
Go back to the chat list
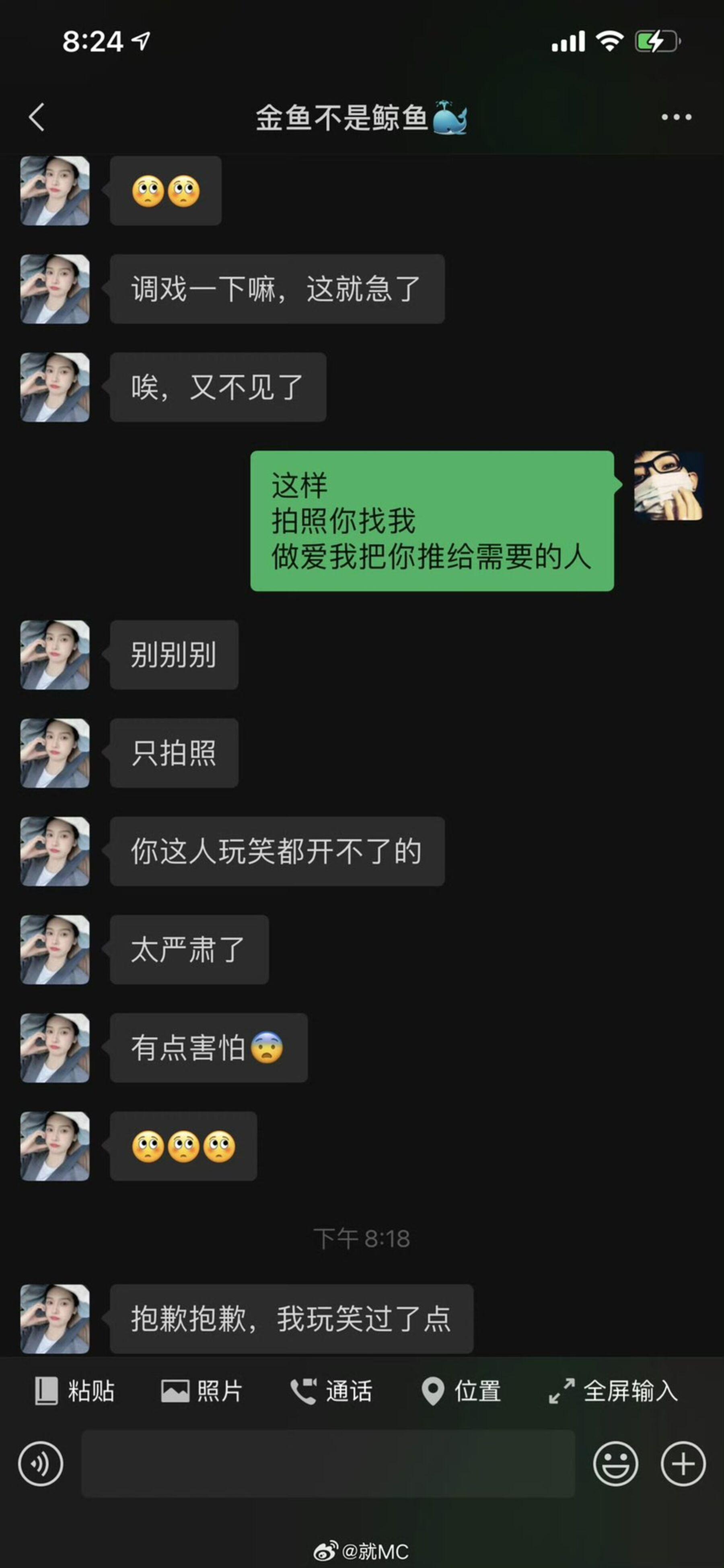37,117
